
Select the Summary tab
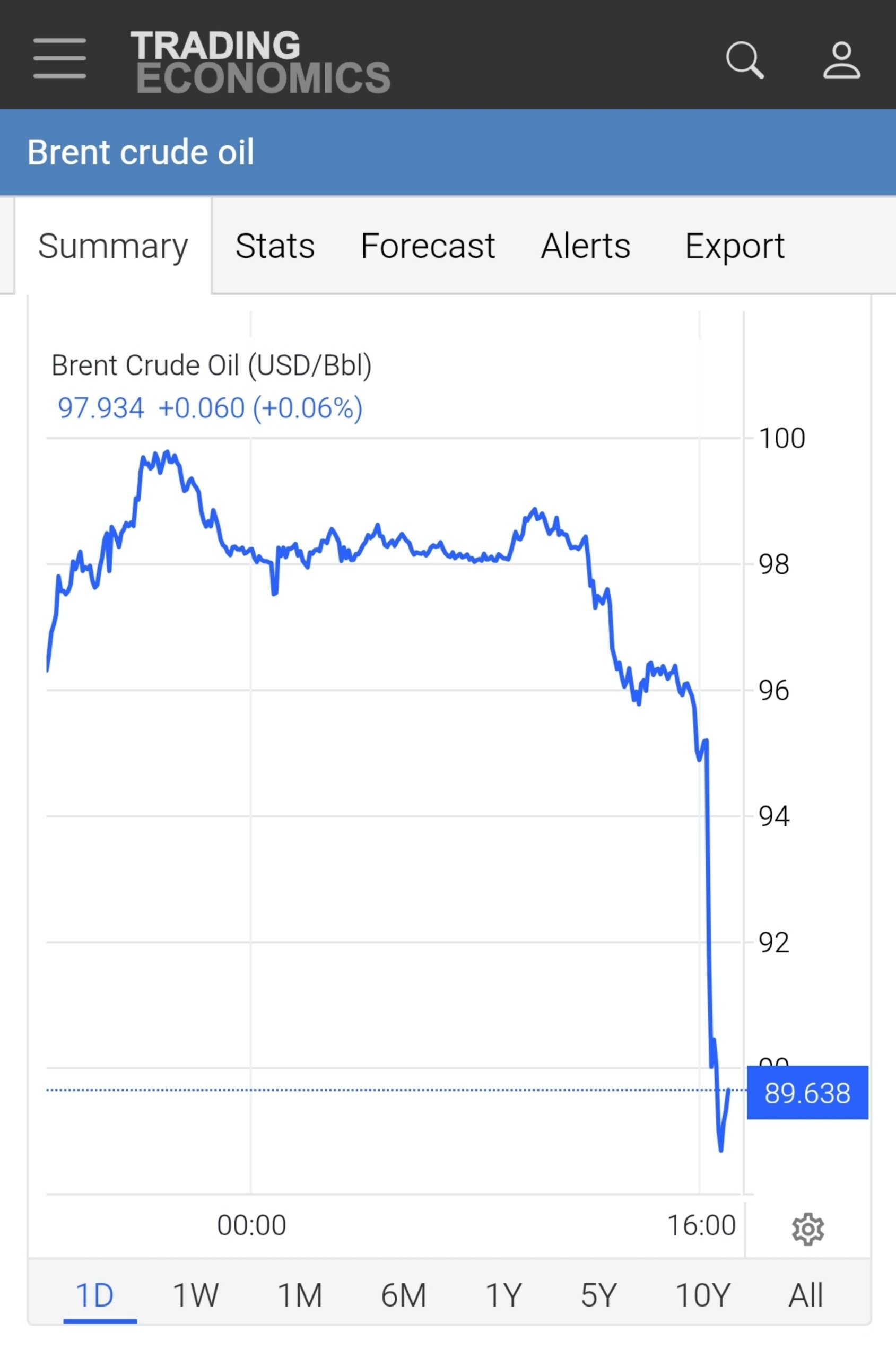tap(112, 246)
